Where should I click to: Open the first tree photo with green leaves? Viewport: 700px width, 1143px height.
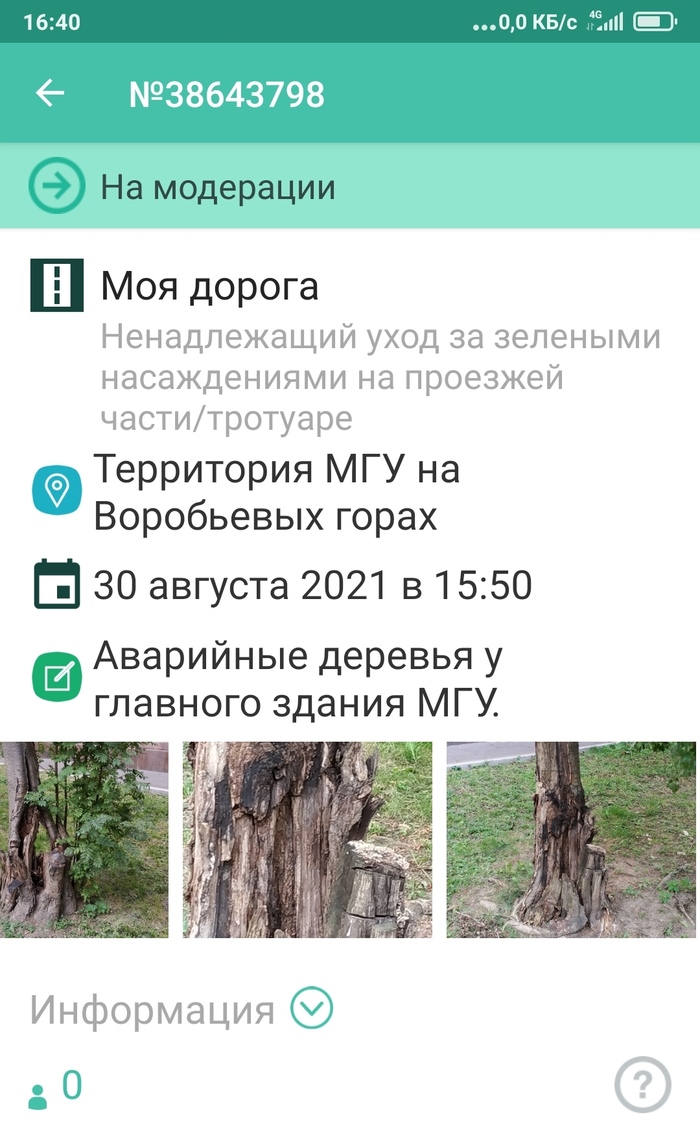pyautogui.click(x=84, y=840)
